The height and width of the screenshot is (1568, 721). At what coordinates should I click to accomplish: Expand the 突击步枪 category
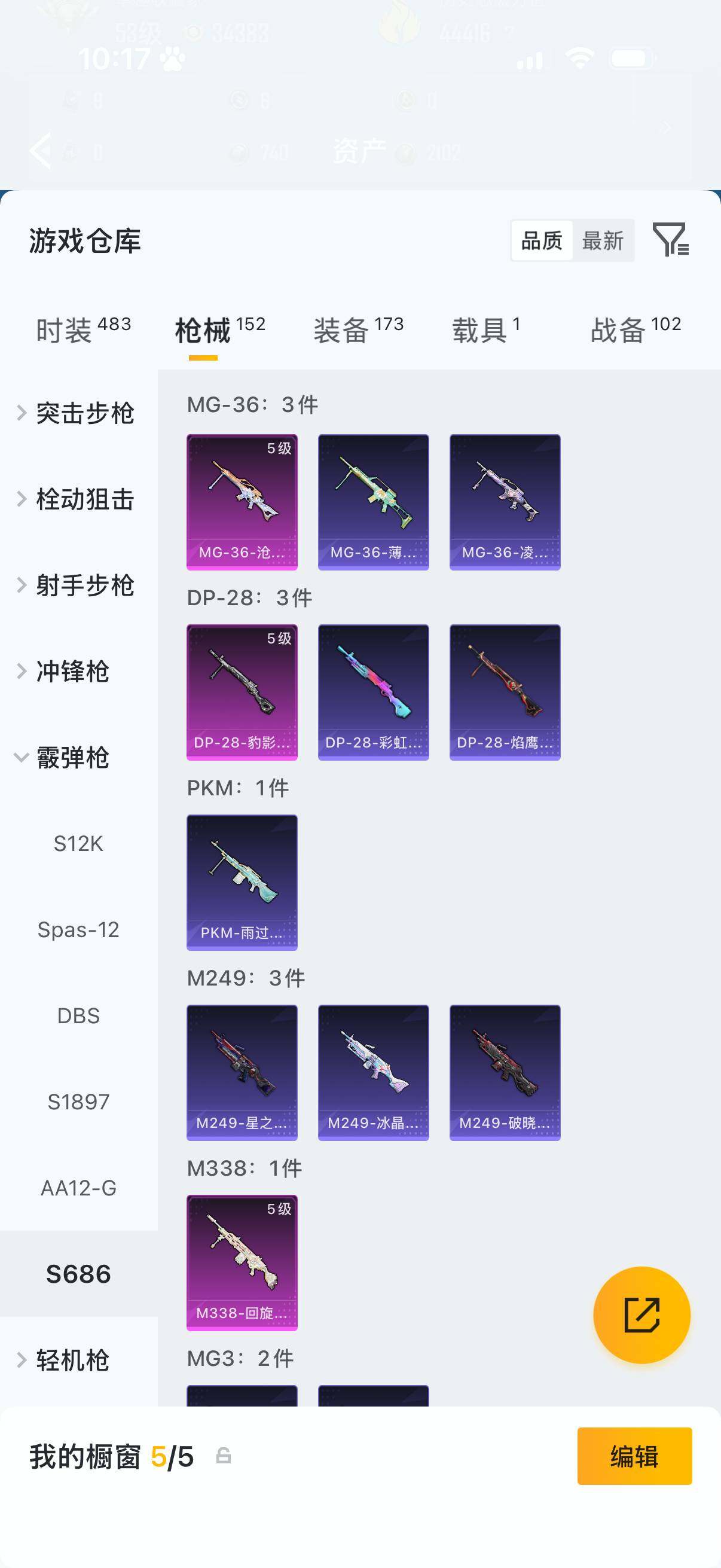tap(83, 413)
